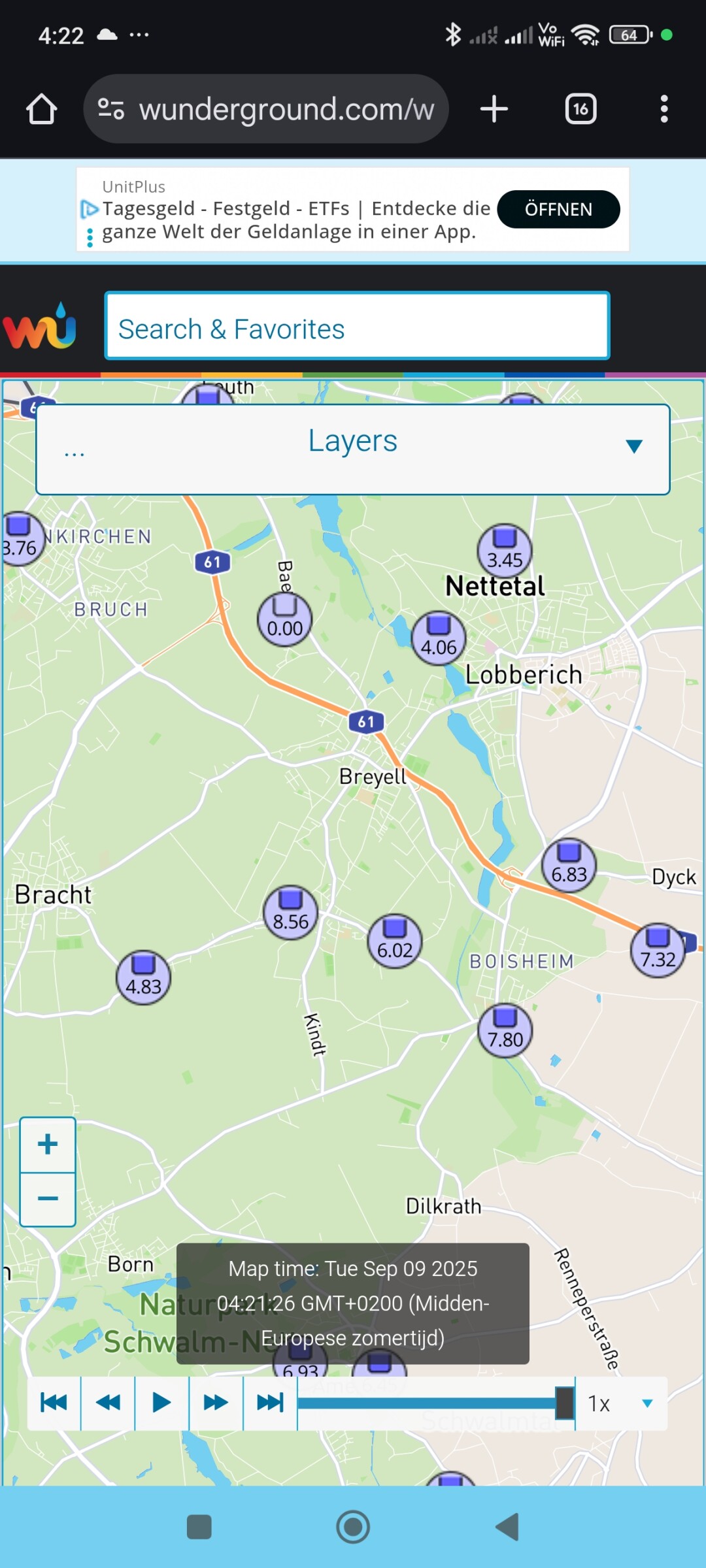Open the browser overflow menu
Screen dimensions: 706x1568
click(664, 109)
